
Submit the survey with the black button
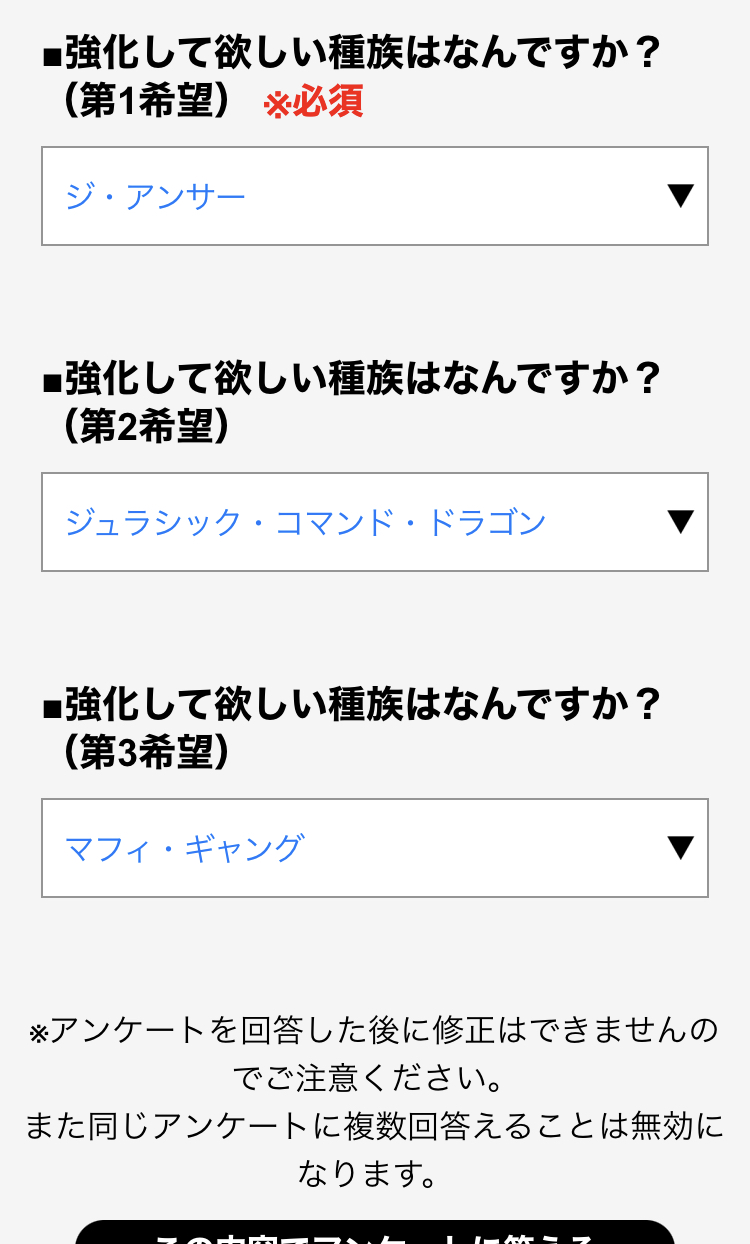374,1234
